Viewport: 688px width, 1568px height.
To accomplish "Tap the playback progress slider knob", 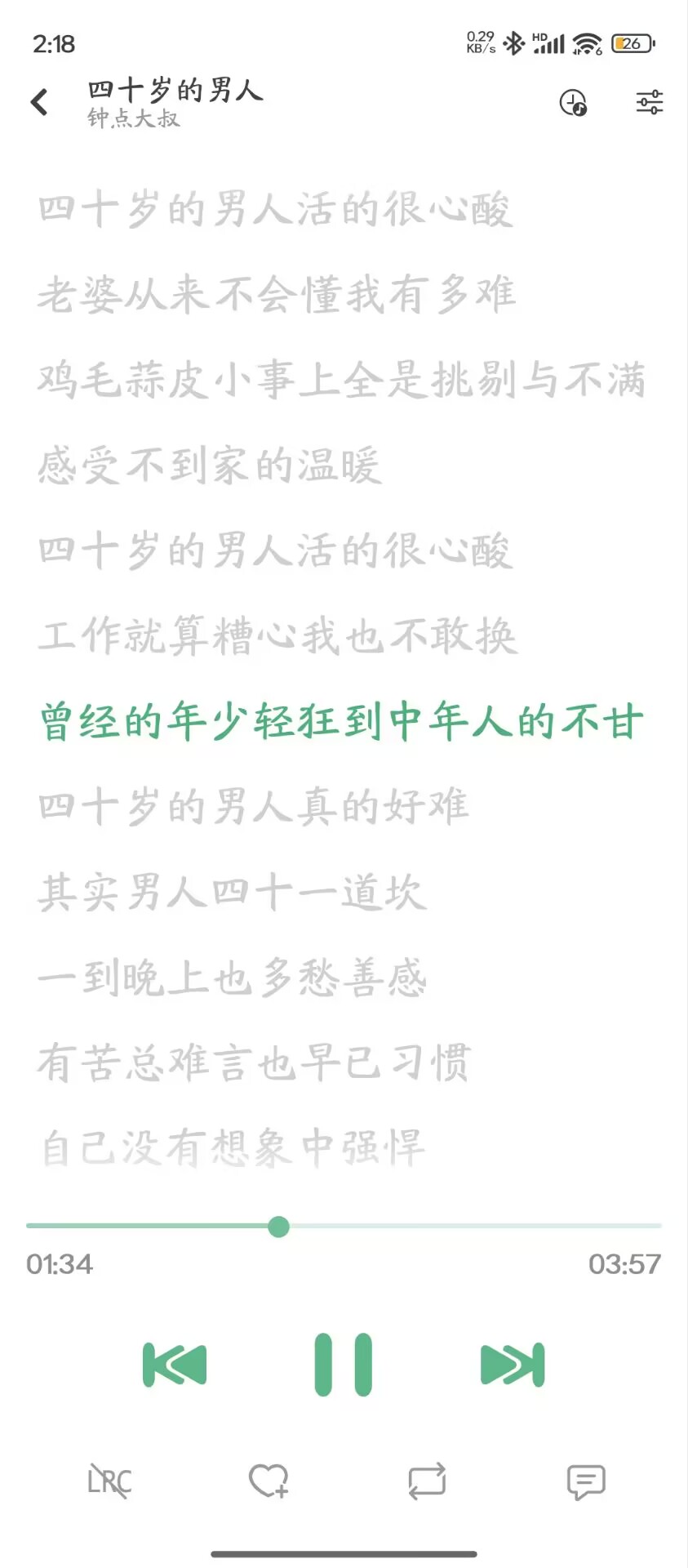I will (278, 1227).
